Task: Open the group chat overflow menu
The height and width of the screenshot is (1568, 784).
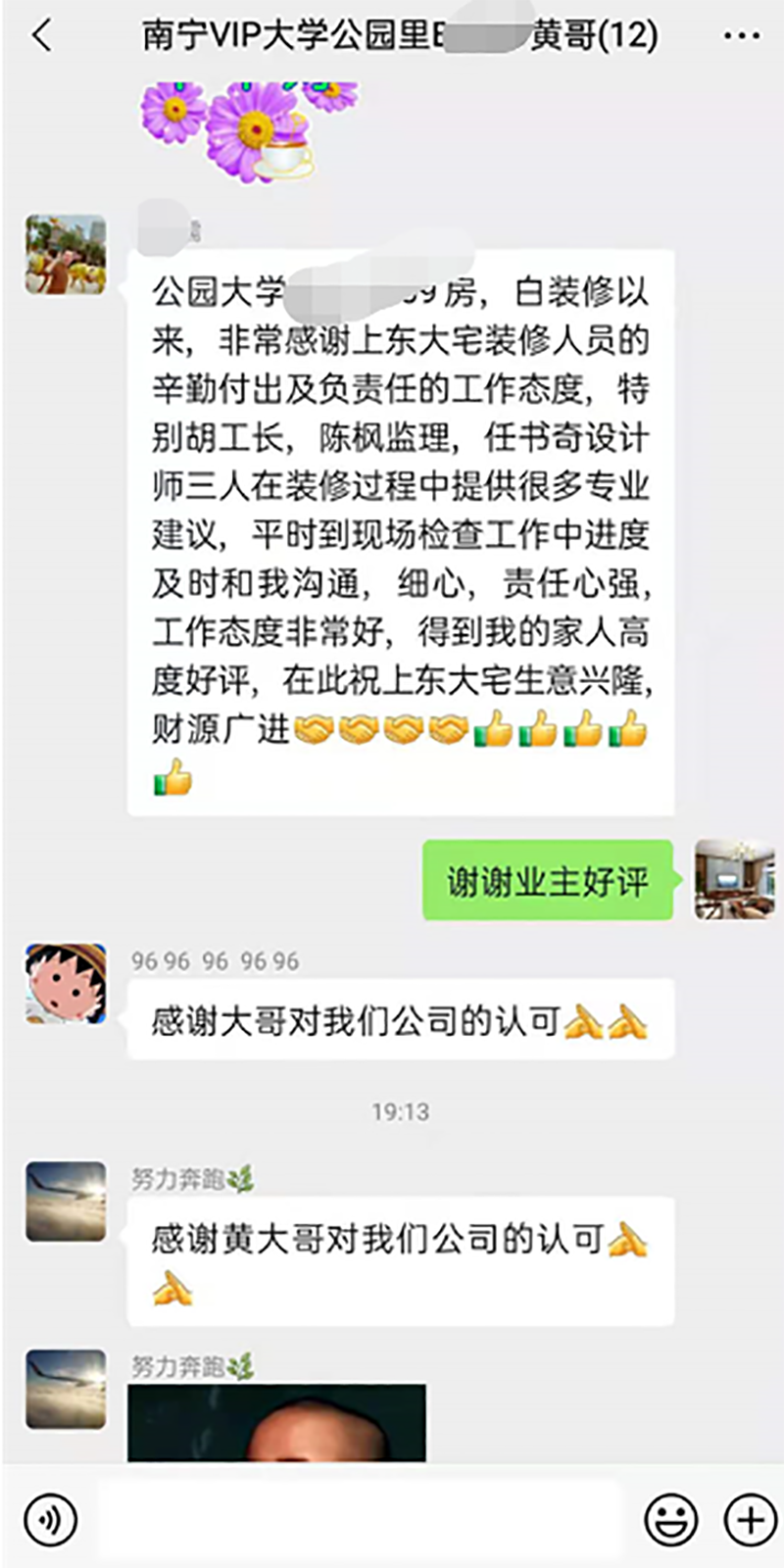Action: coord(741,36)
